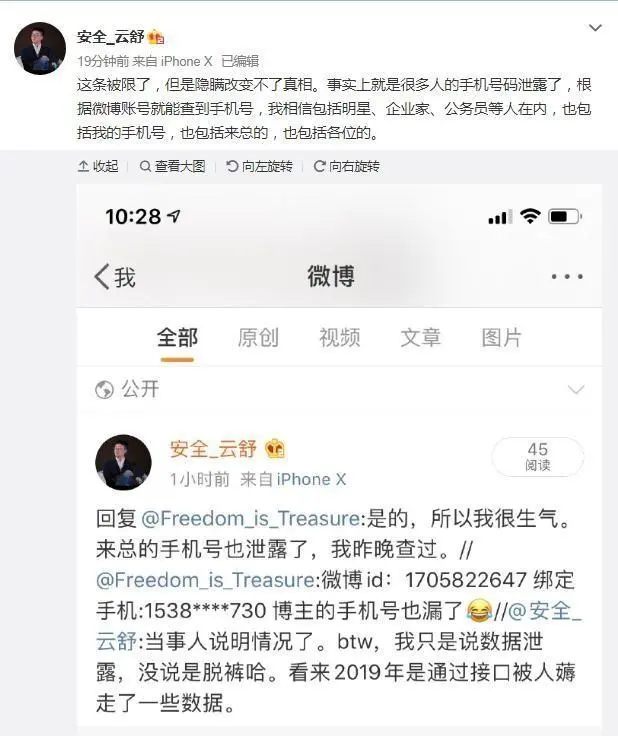
Task: View the picture full size via 查看大图
Action: (173, 166)
